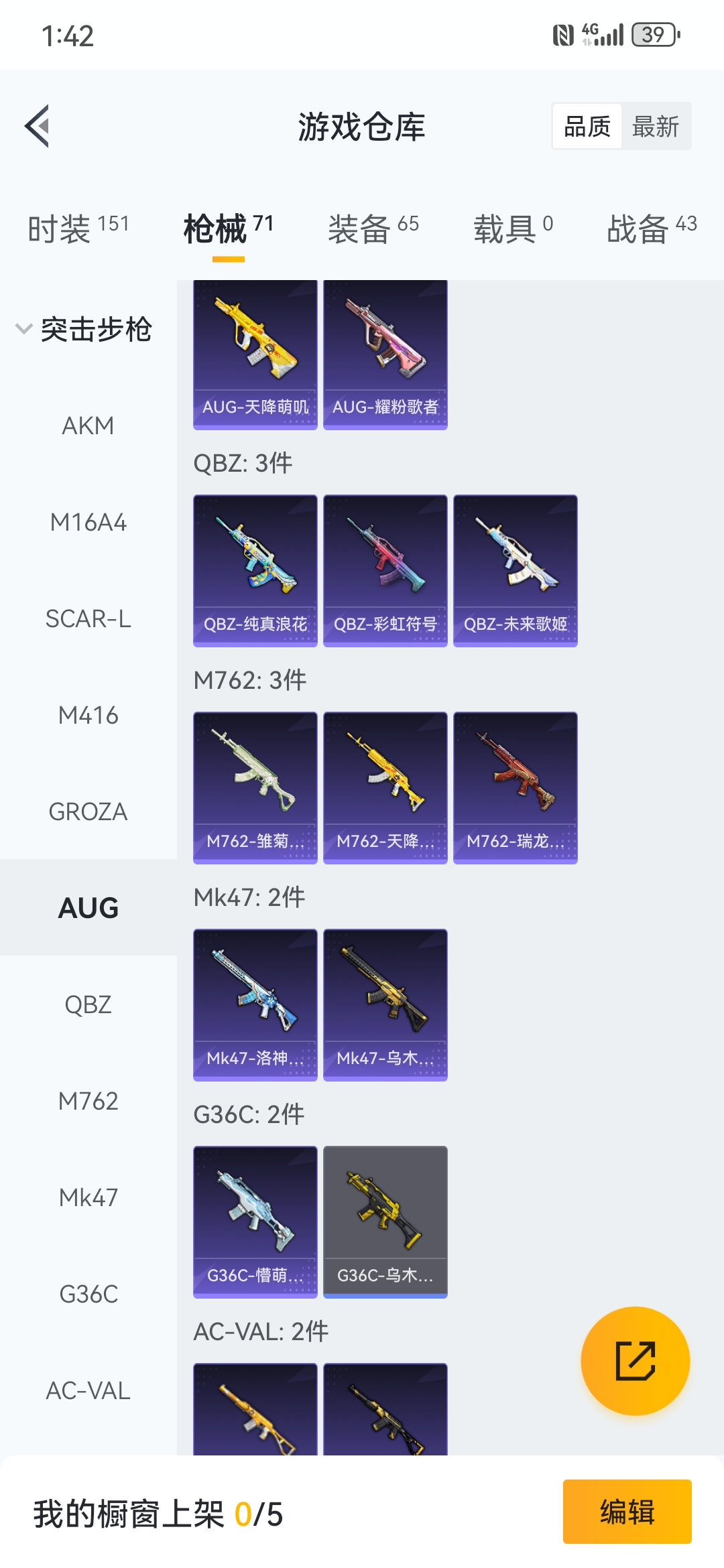The image size is (724, 1568).
Task: Sort by 品质 (quality)
Action: (x=587, y=127)
